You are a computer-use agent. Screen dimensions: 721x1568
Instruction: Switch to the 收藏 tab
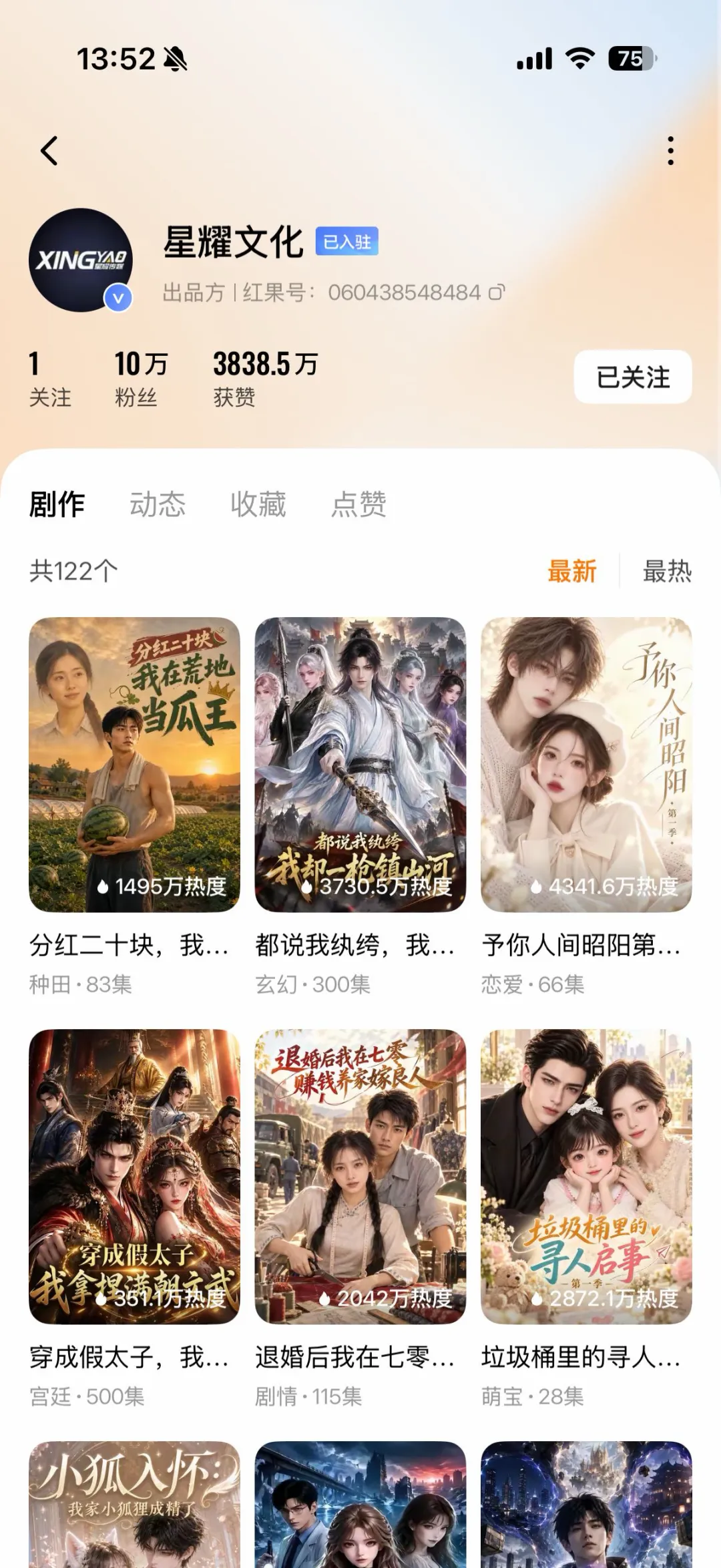click(x=258, y=504)
